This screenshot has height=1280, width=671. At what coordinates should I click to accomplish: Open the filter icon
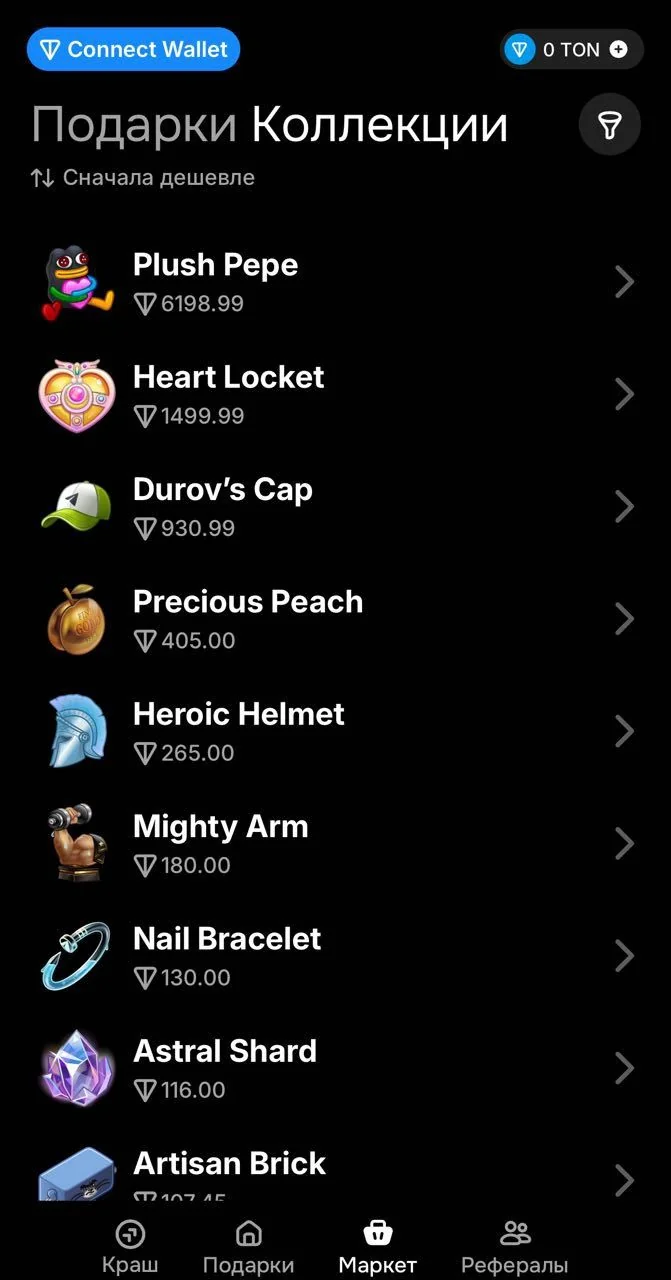[610, 125]
